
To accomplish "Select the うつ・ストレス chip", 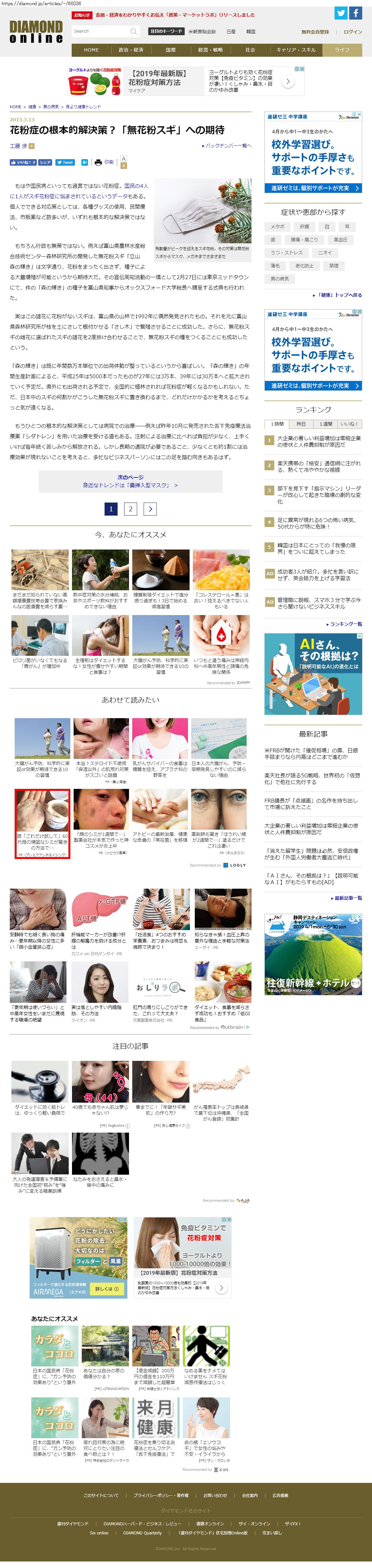I will point(286,253).
